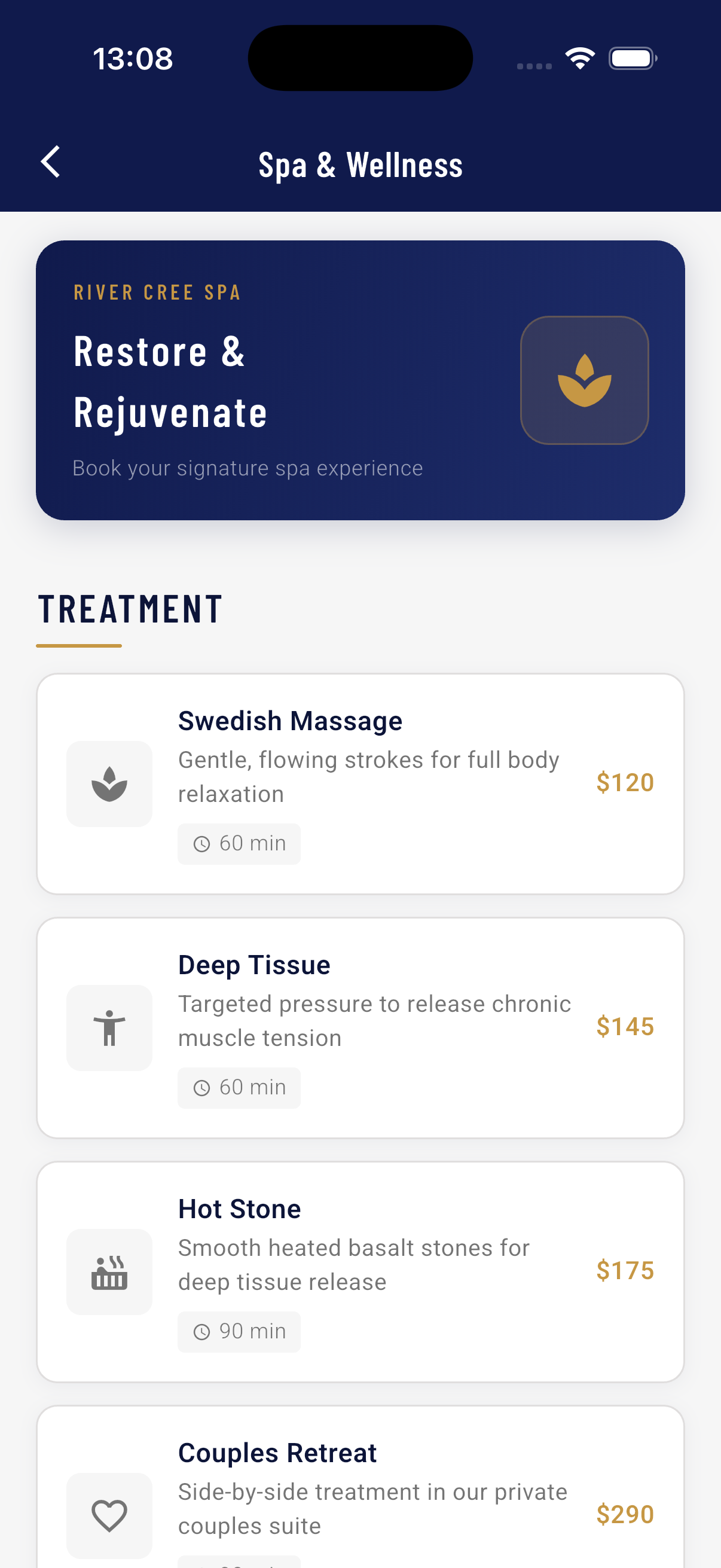Tap the Spa & Wellness title in the header
Image resolution: width=721 pixels, height=1568 pixels.
tap(360, 163)
